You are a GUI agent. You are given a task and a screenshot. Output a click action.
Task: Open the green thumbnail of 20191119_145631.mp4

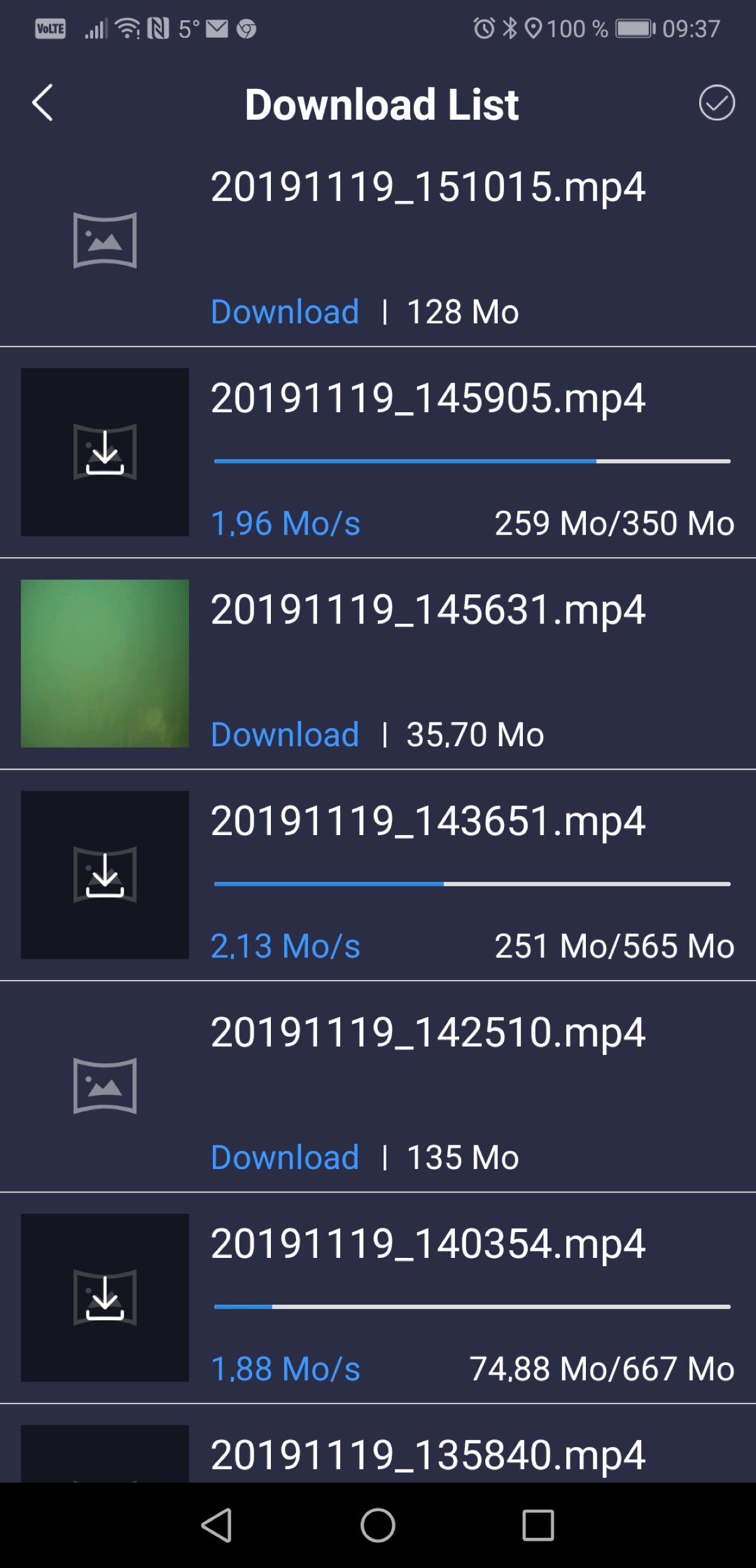105,664
